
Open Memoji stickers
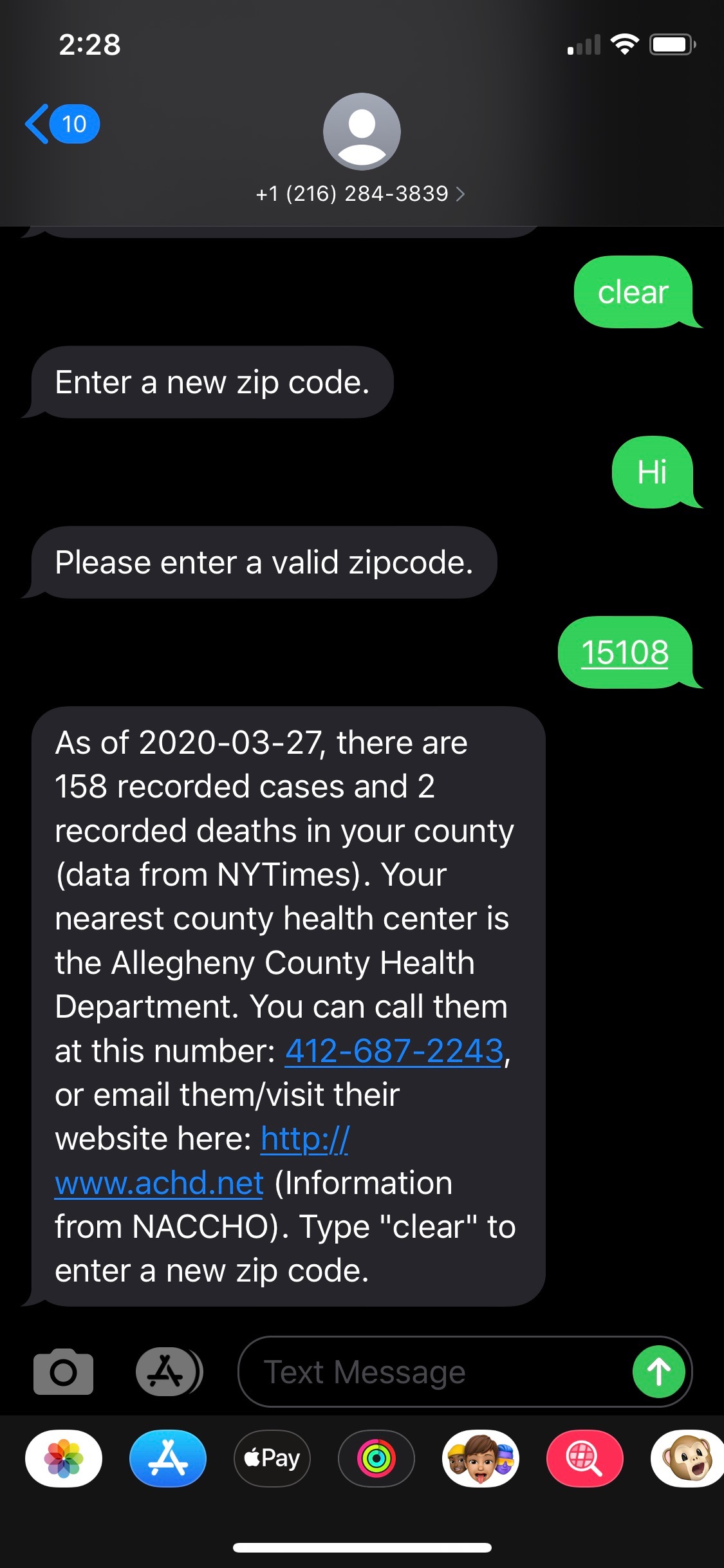click(x=481, y=1459)
